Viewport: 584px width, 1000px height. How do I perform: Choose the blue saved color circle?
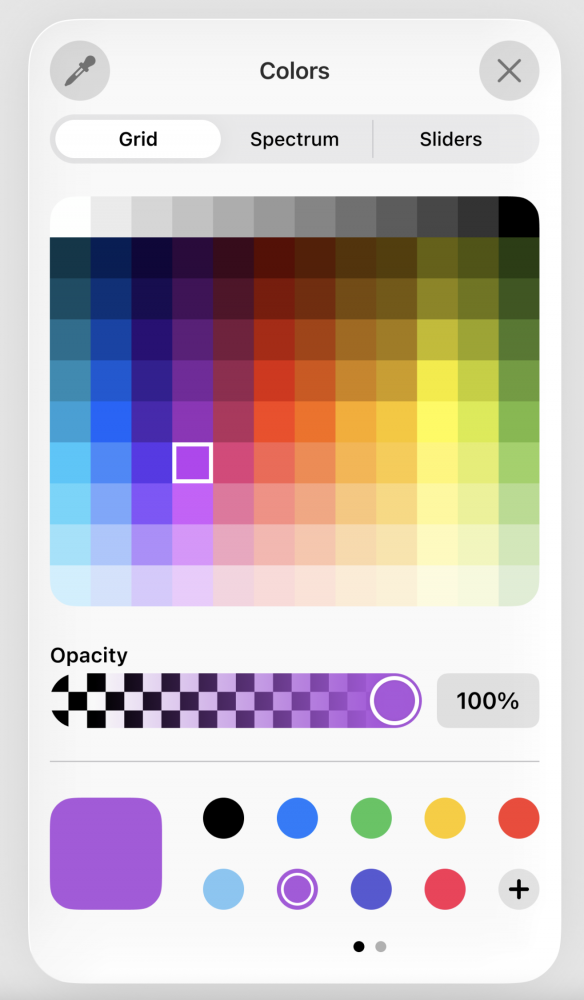297,818
